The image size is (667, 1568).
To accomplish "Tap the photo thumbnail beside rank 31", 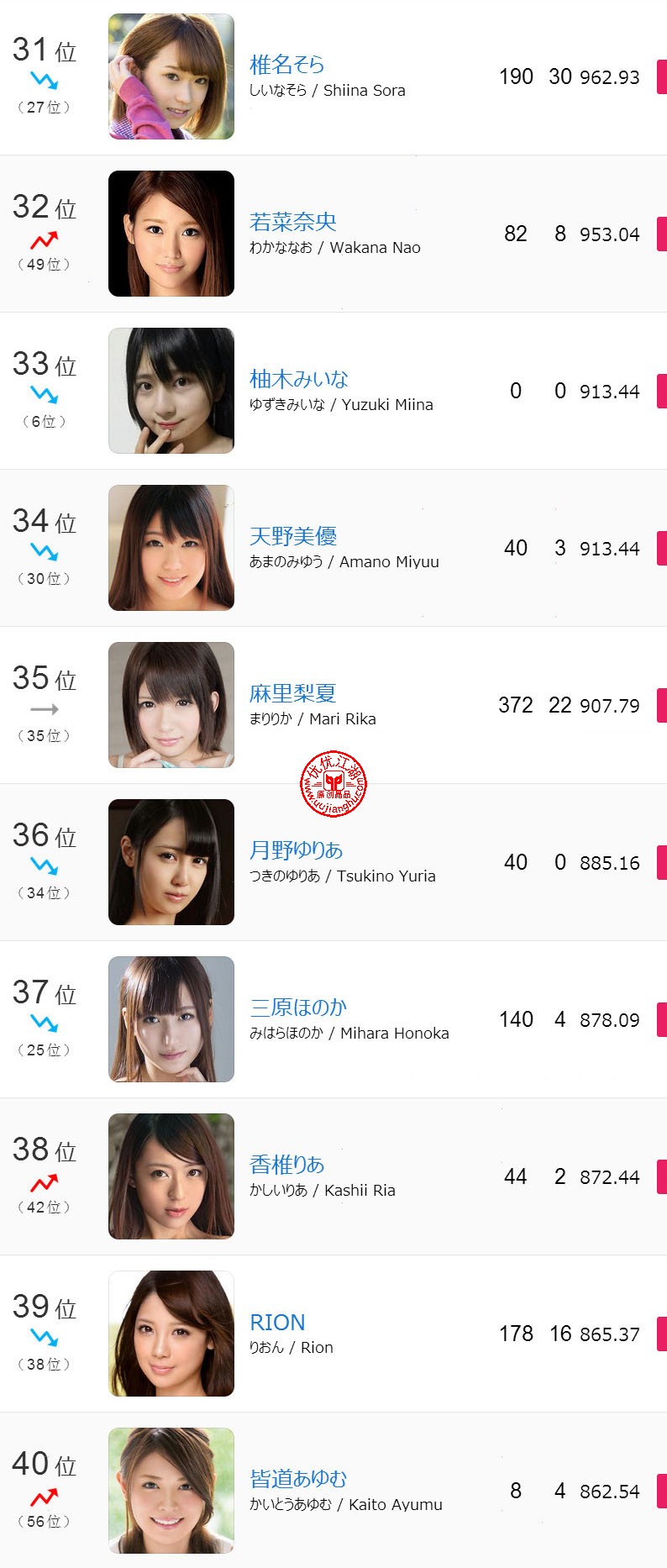I will (171, 76).
